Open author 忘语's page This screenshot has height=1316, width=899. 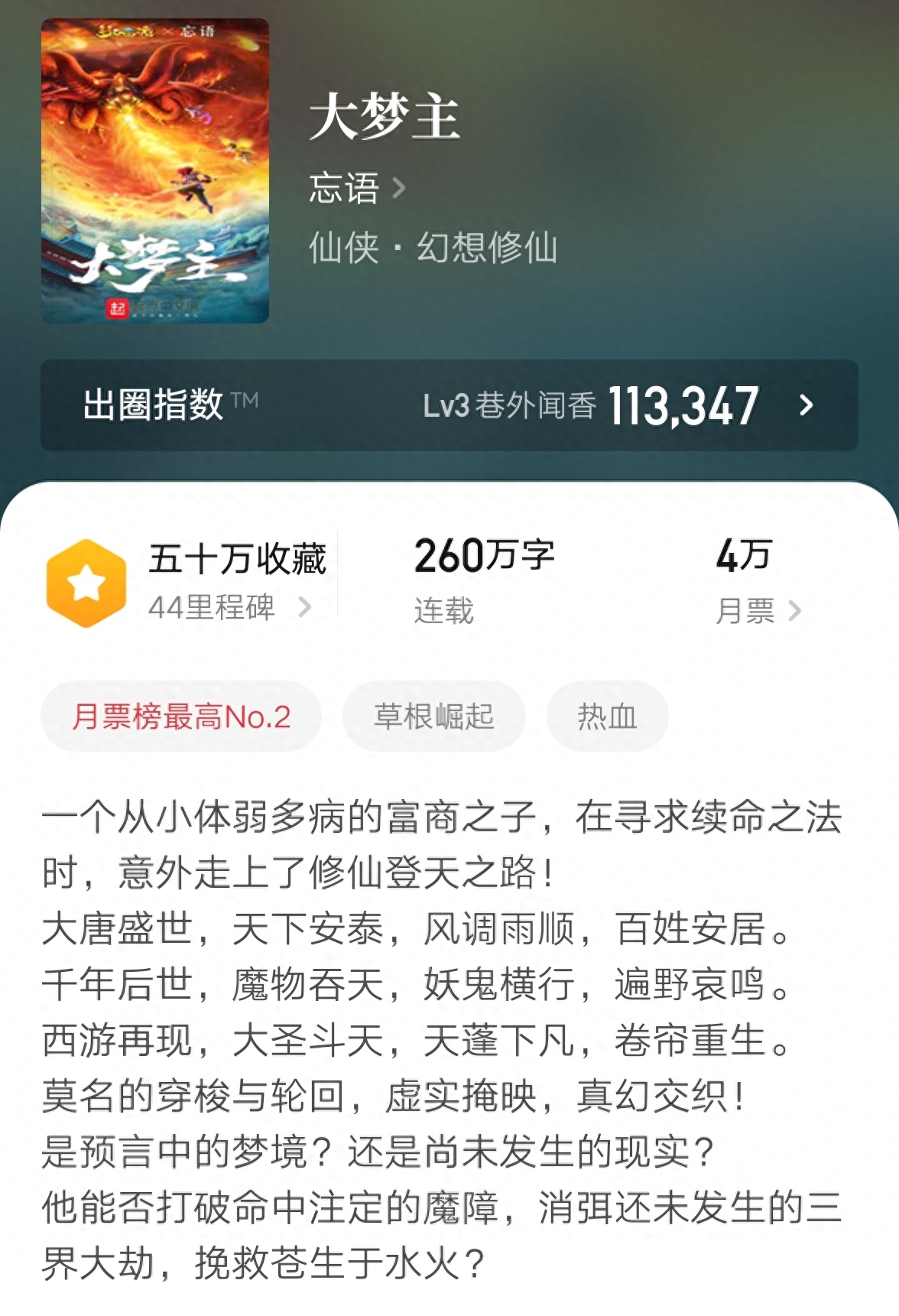point(356,188)
